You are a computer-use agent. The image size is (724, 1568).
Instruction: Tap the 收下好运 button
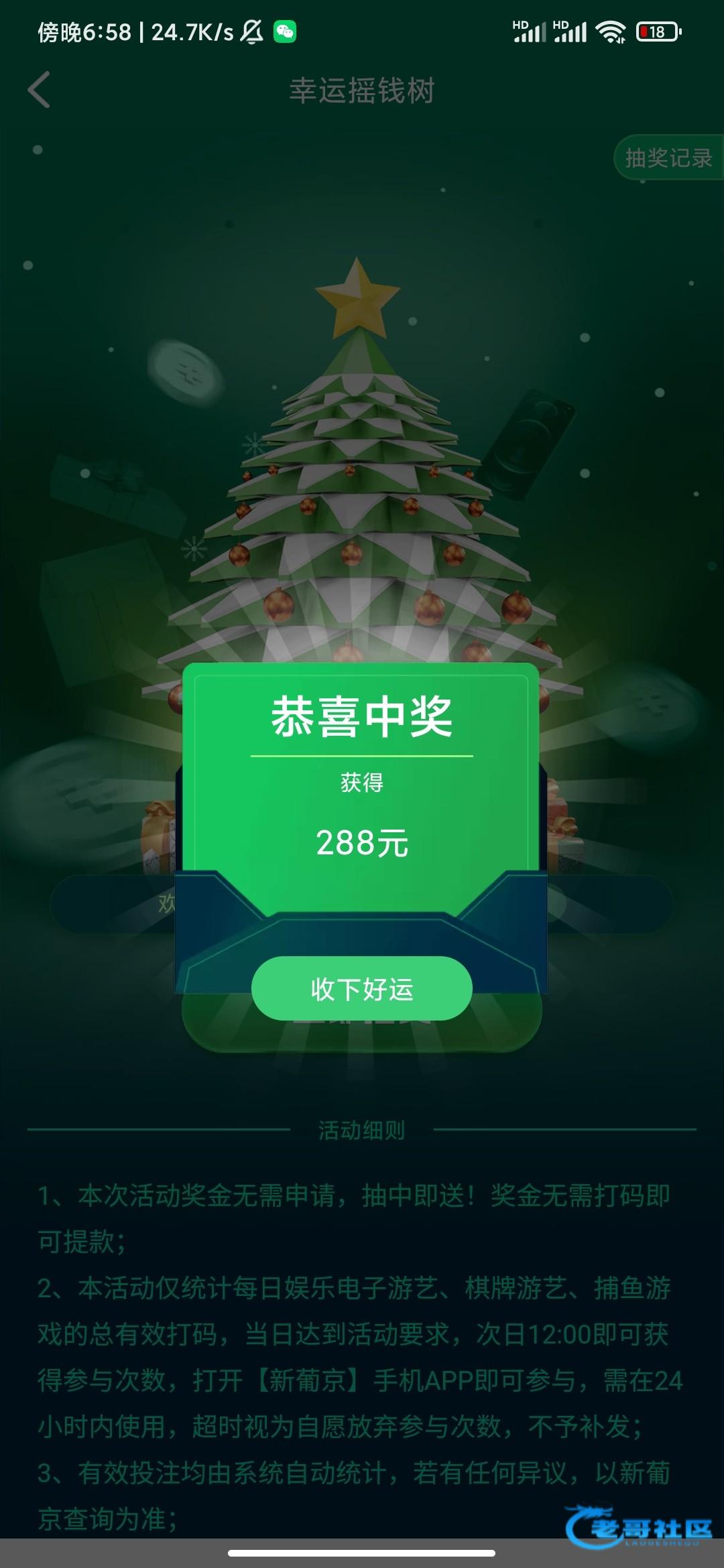pyautogui.click(x=361, y=988)
